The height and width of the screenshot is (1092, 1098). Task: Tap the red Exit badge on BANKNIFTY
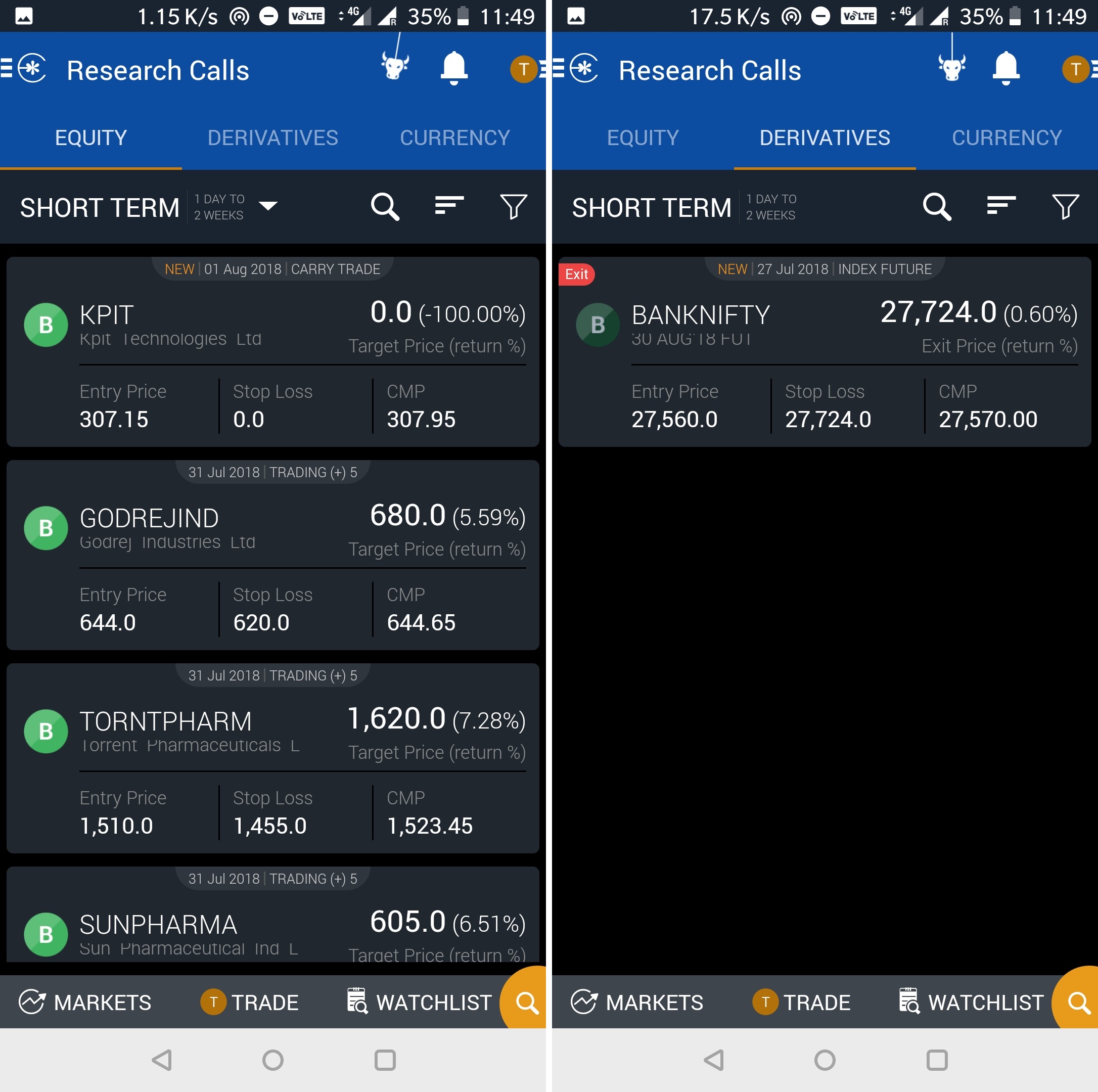pyautogui.click(x=576, y=275)
